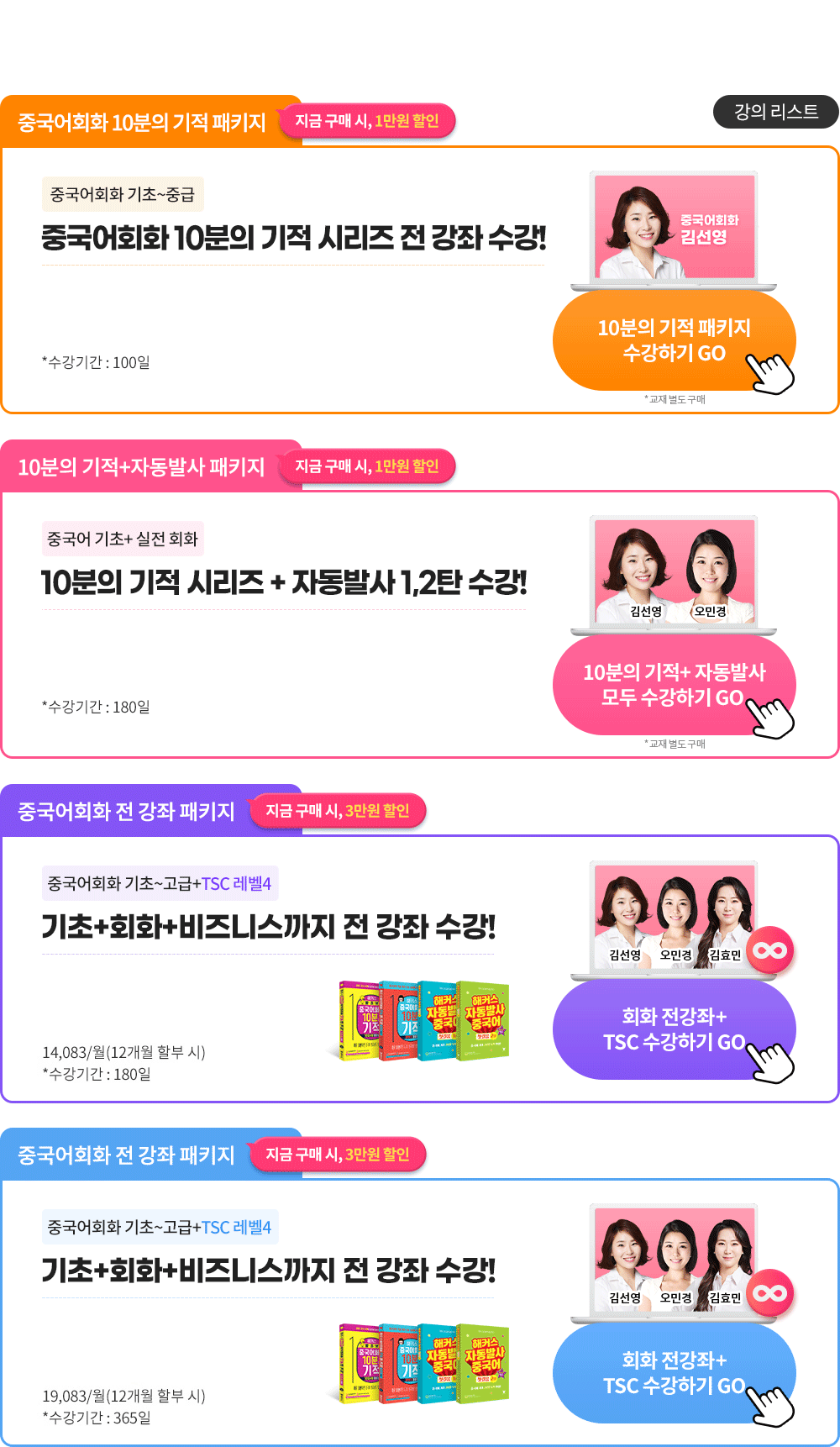This screenshot has width=840, height=1447.
Task: Tap blue 회화 전강좌+TSC 수강하기 GO (365일)
Action: 674,1373
